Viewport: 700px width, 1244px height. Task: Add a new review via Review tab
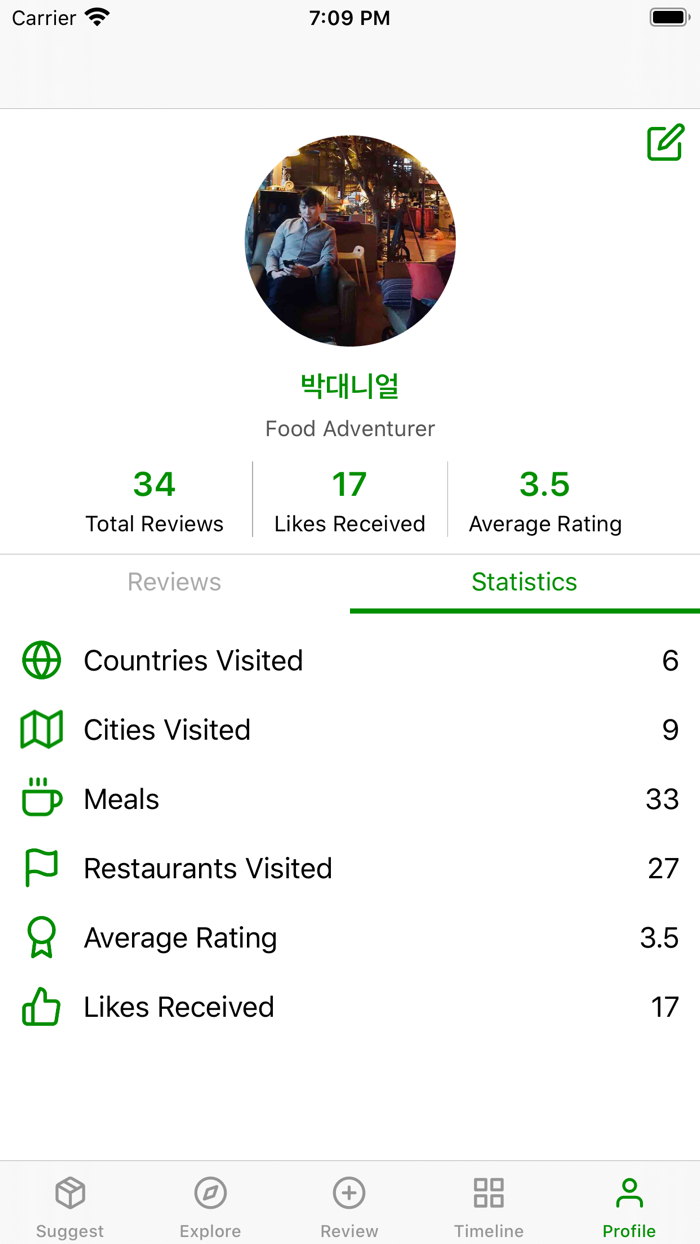pos(349,1208)
